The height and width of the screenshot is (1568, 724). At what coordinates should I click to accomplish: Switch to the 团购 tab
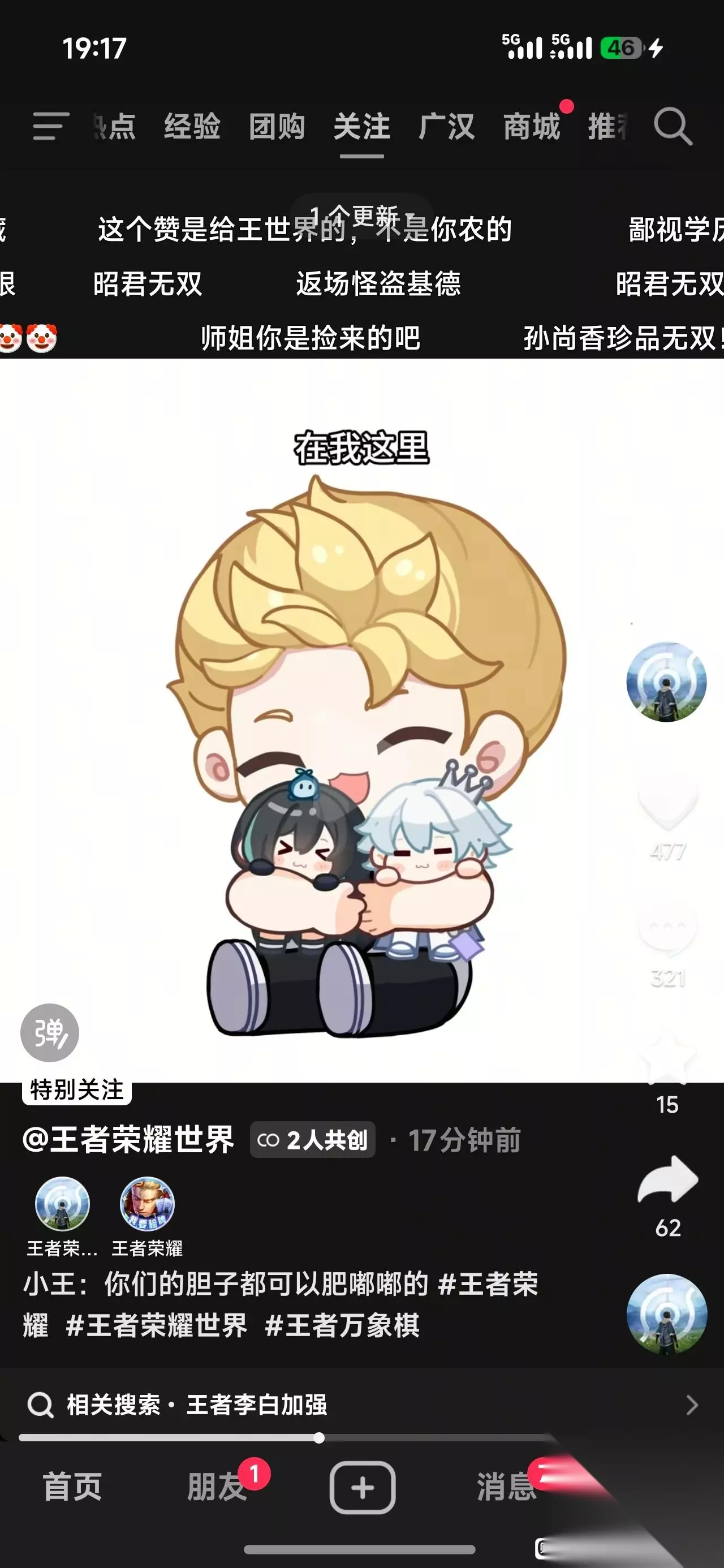point(277,127)
